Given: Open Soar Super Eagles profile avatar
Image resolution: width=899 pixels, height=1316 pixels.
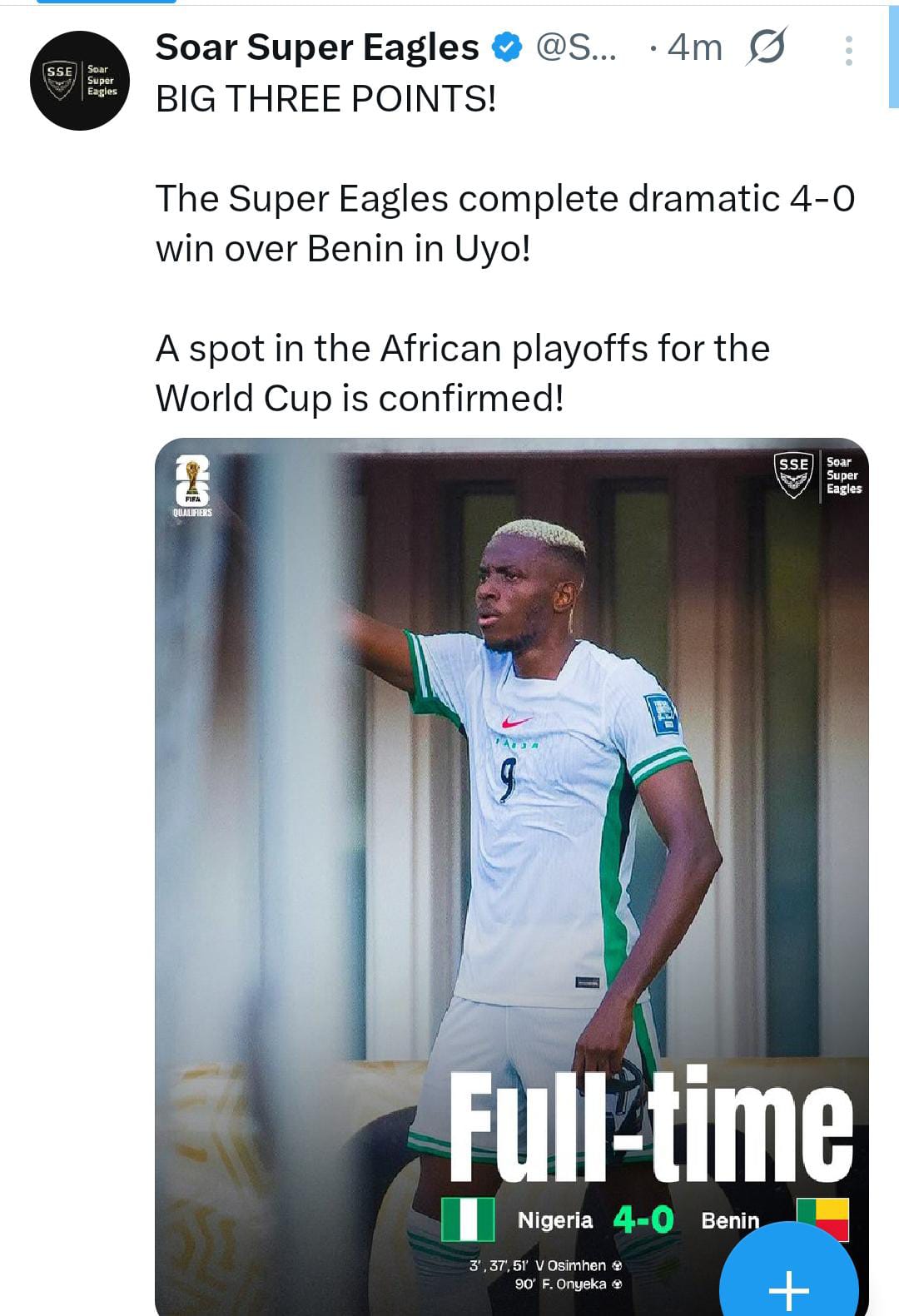Looking at the screenshot, I should click(80, 81).
